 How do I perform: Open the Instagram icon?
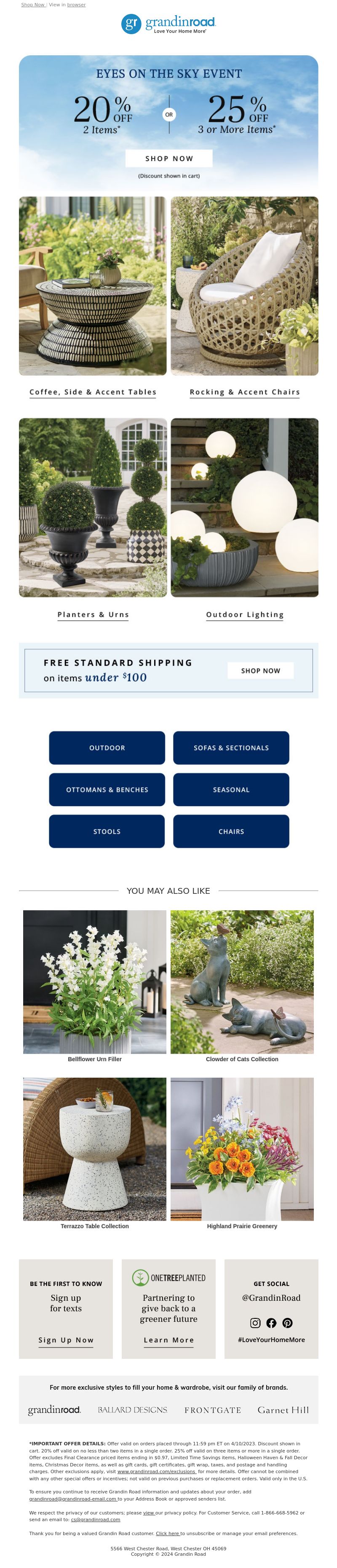255,1323
